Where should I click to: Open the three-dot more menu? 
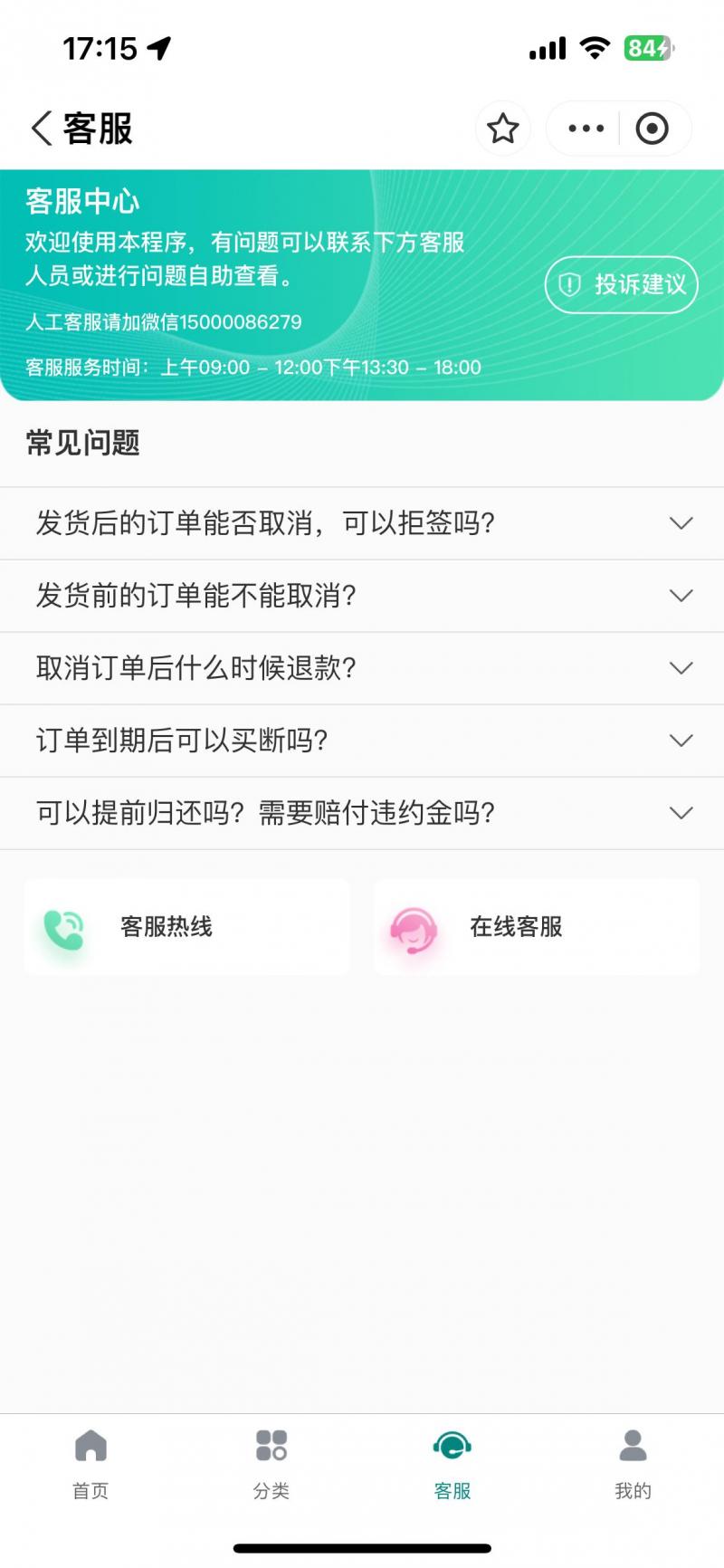pyautogui.click(x=586, y=129)
